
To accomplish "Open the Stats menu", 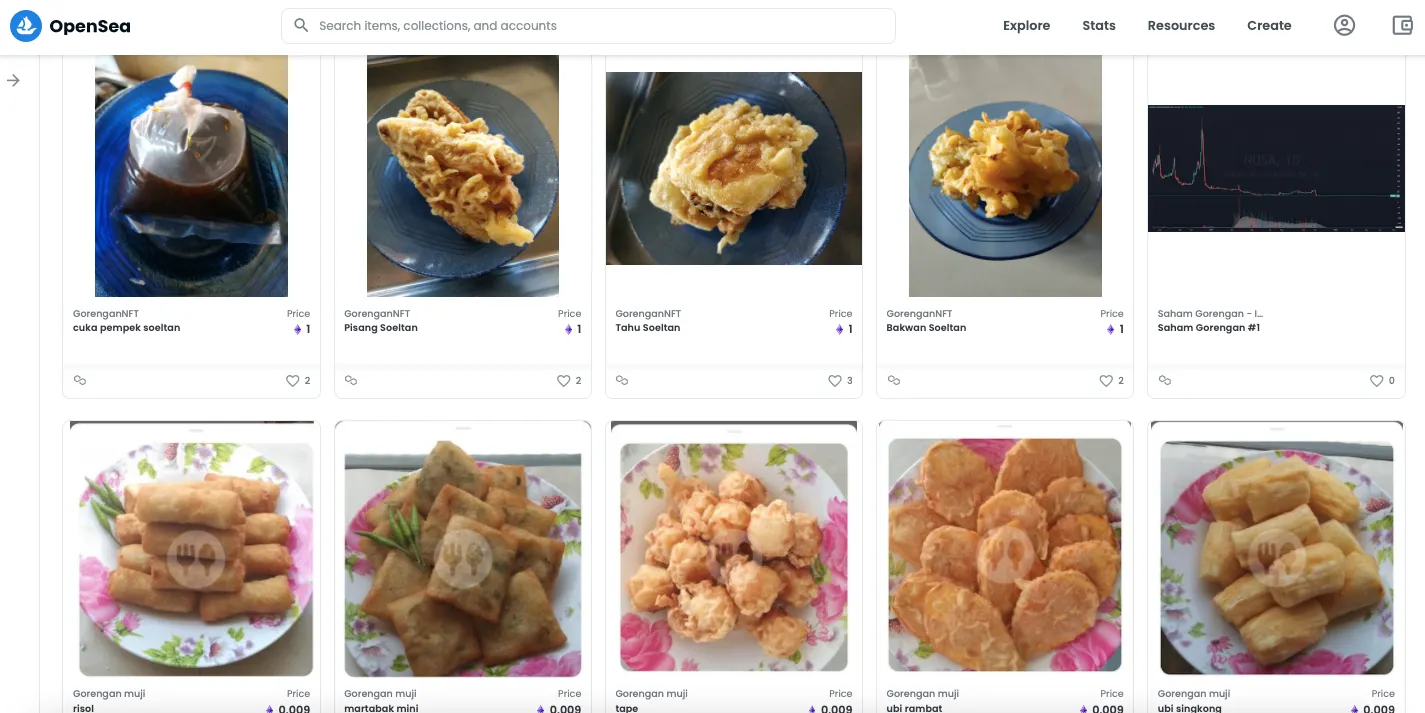I will (1098, 26).
